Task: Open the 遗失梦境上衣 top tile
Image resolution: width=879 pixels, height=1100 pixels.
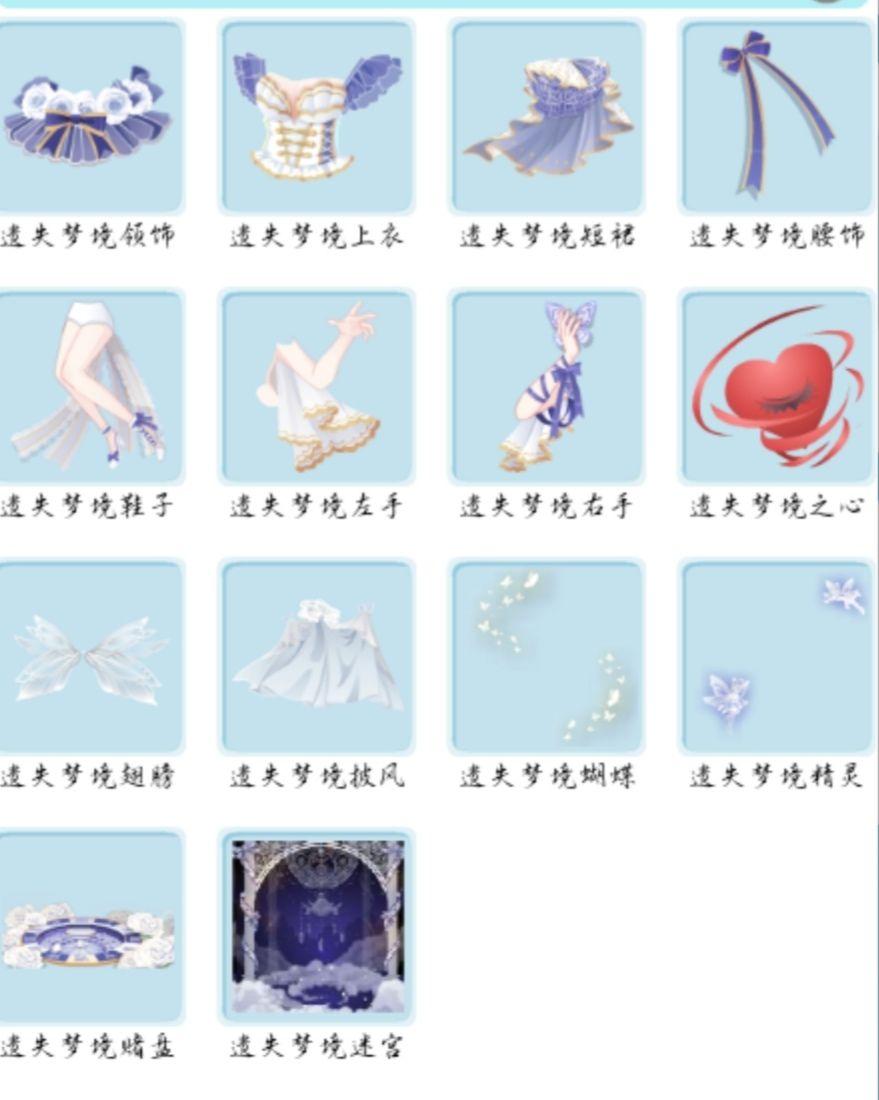Action: point(317,115)
